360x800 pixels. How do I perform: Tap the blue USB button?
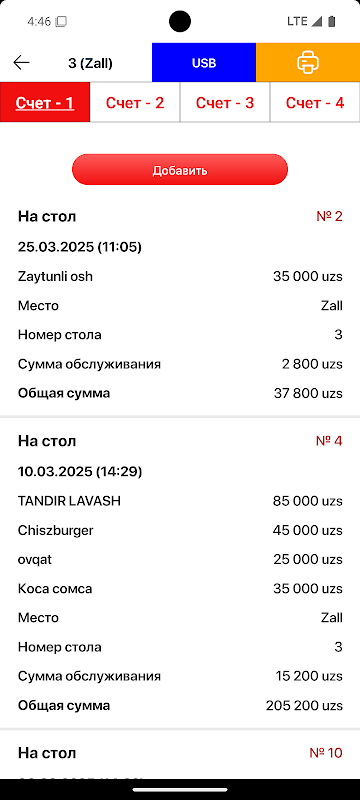coord(204,63)
